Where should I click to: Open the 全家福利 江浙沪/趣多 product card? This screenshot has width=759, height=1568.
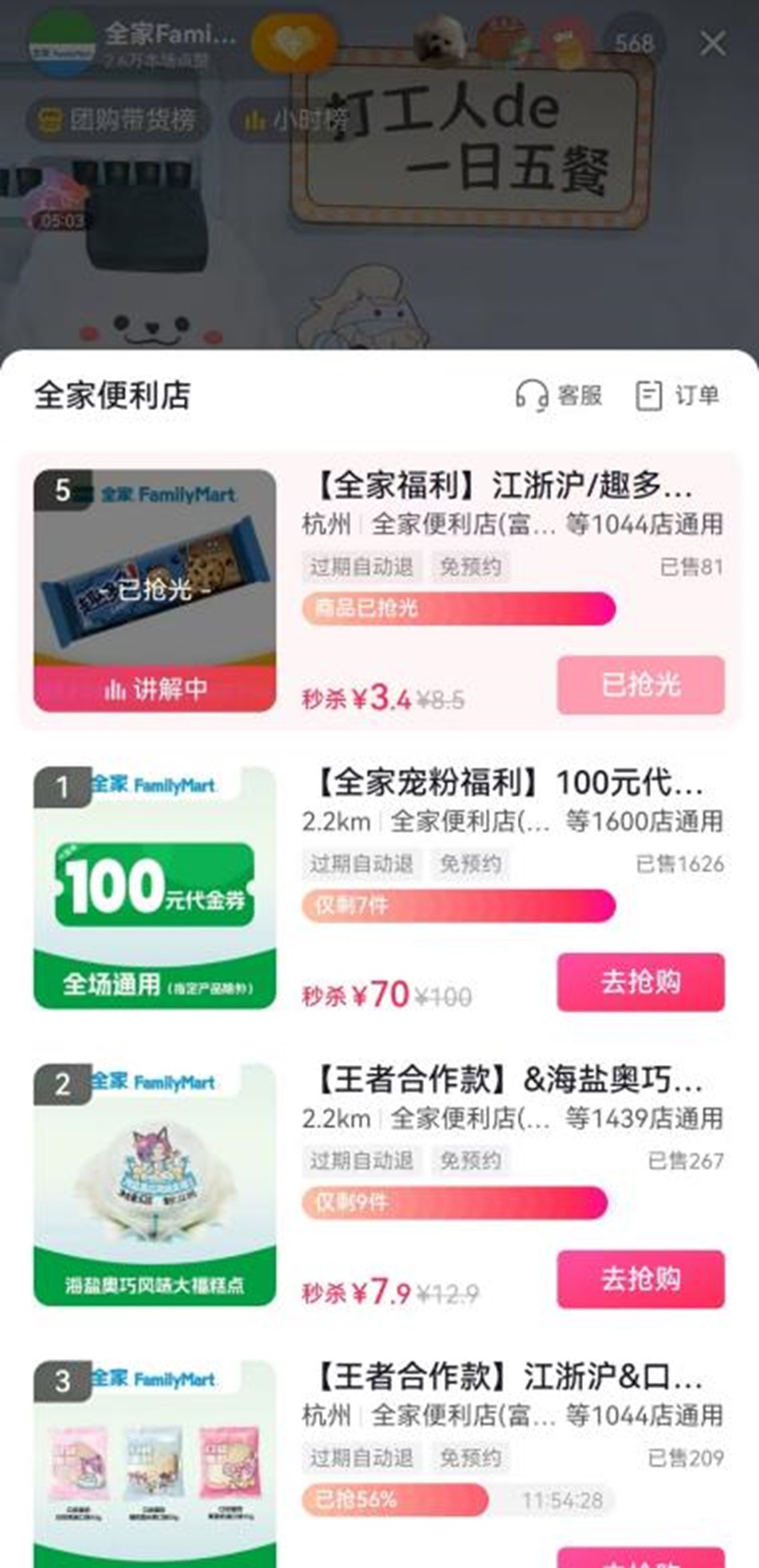pyautogui.click(x=502, y=486)
